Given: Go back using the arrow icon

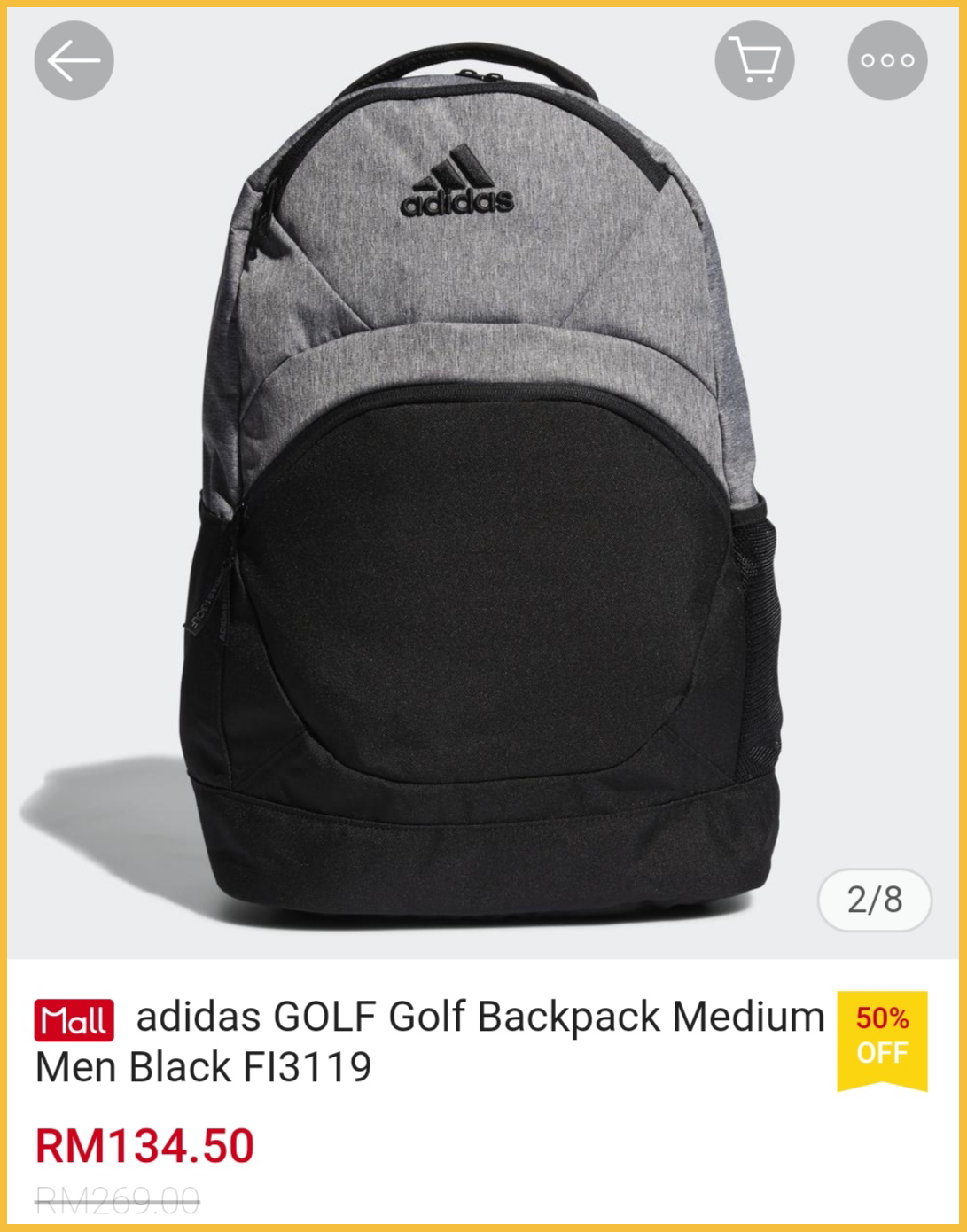Looking at the screenshot, I should click(x=74, y=61).
